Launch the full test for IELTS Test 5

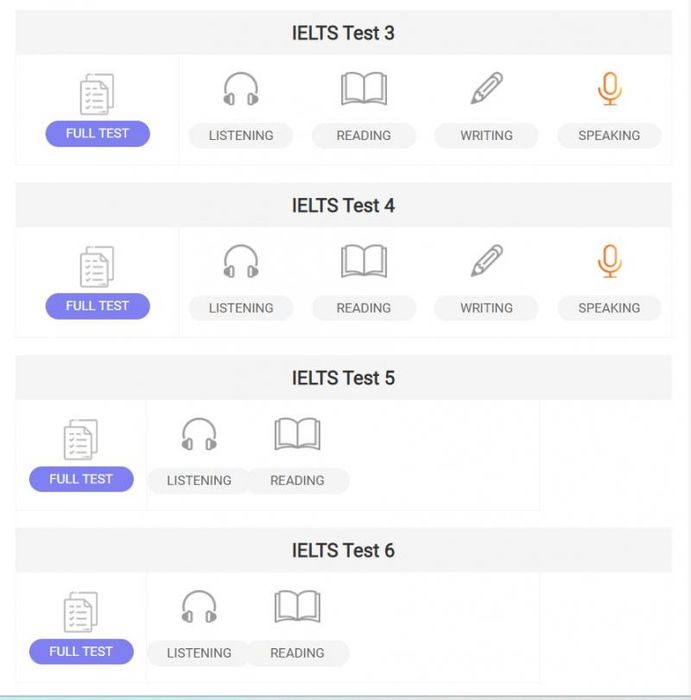81,479
